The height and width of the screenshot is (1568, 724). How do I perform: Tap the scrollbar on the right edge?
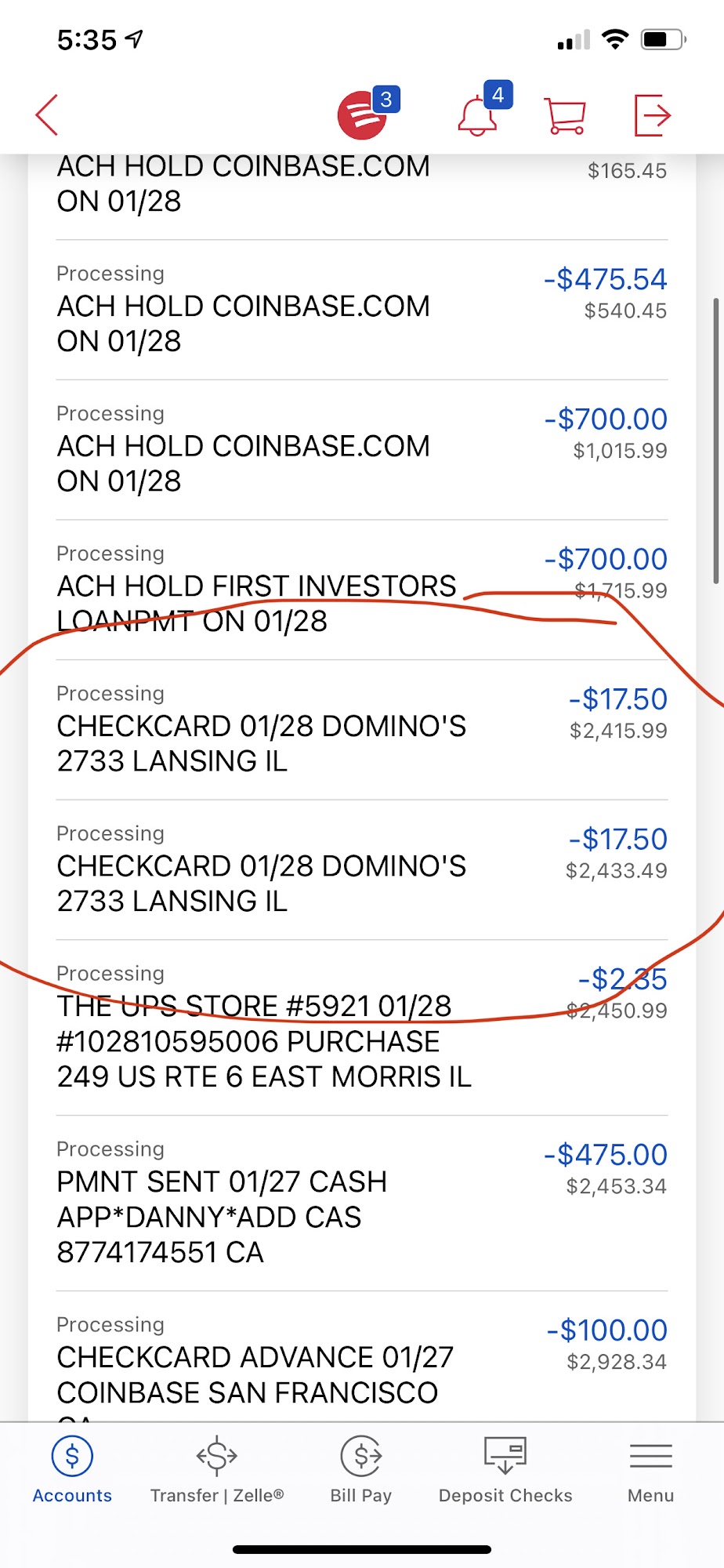coord(717,439)
